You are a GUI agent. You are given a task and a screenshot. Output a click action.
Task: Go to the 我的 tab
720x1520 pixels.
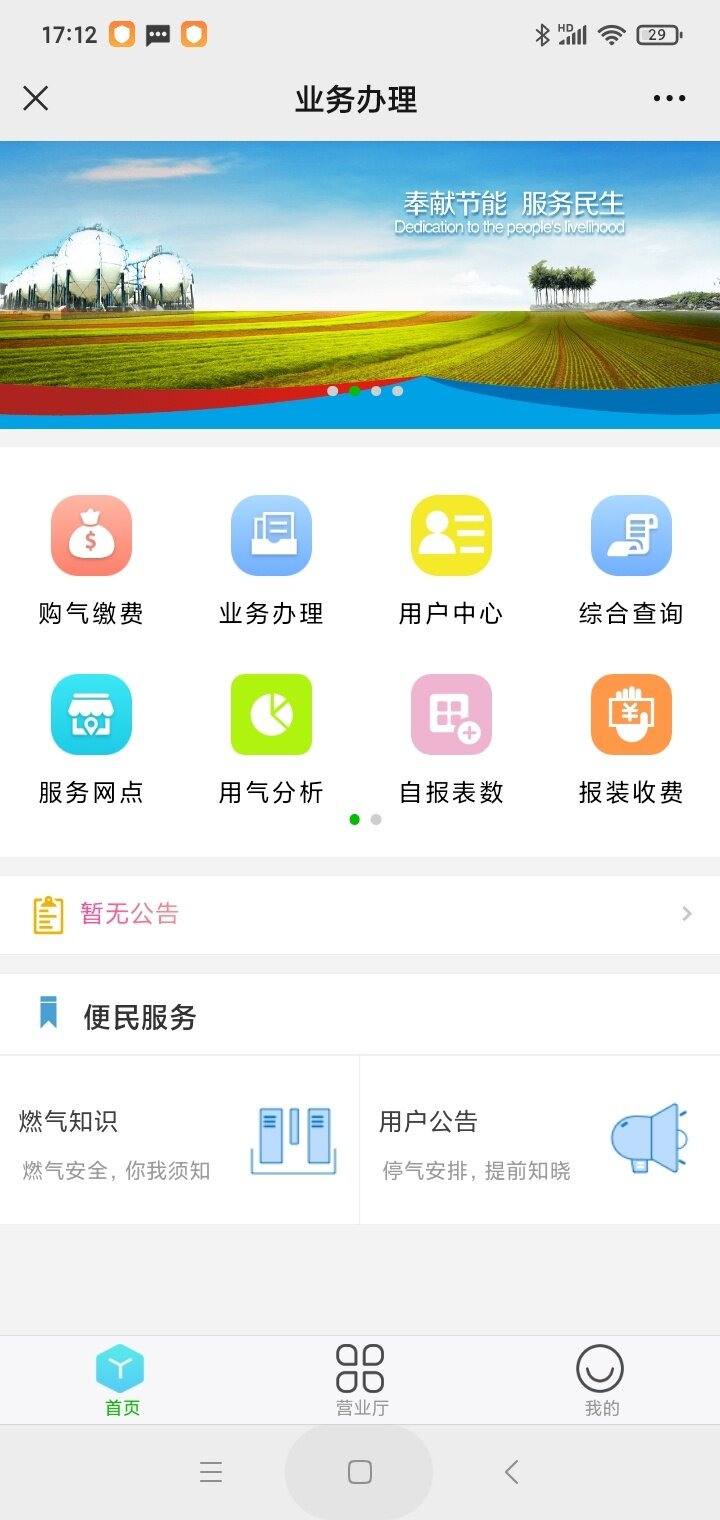[x=600, y=1380]
